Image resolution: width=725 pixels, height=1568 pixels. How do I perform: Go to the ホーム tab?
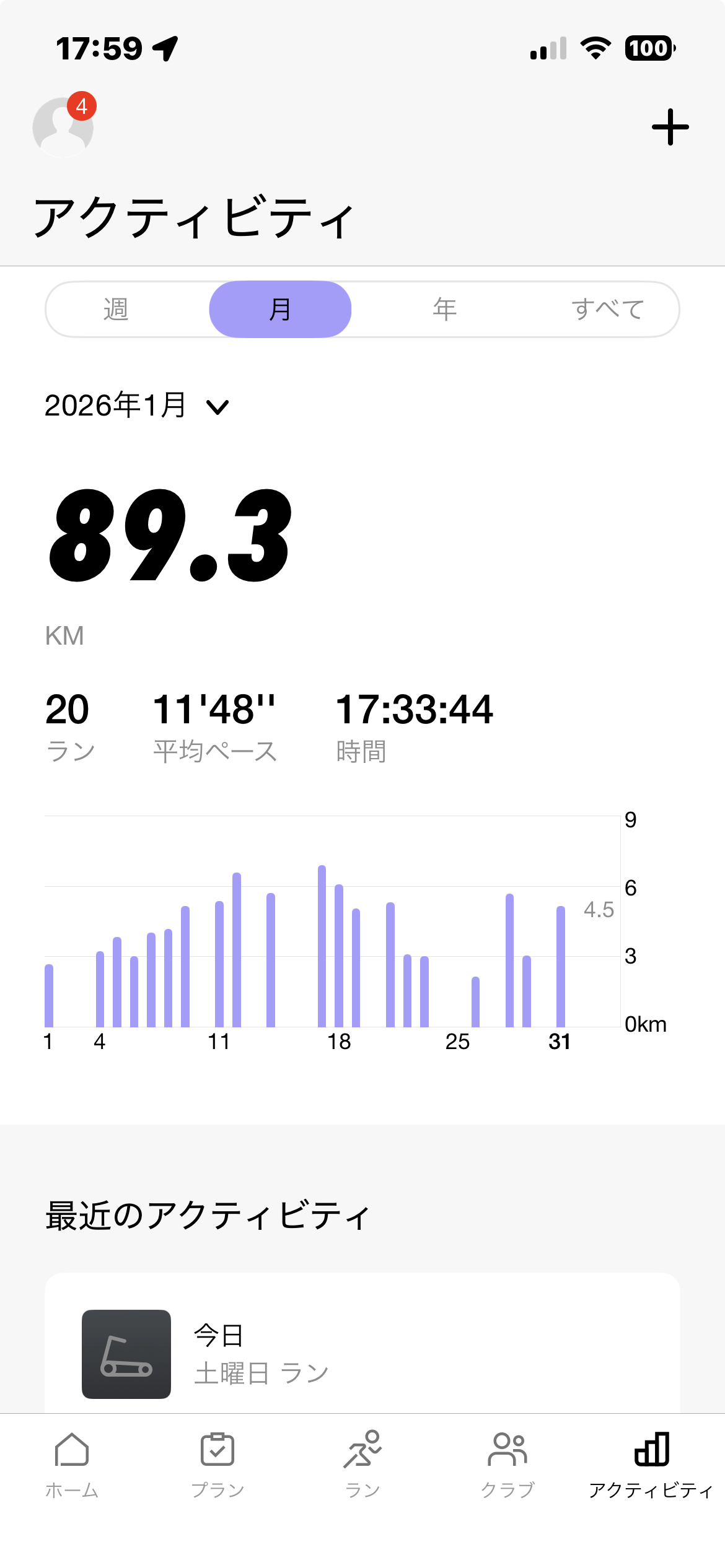point(72,1464)
